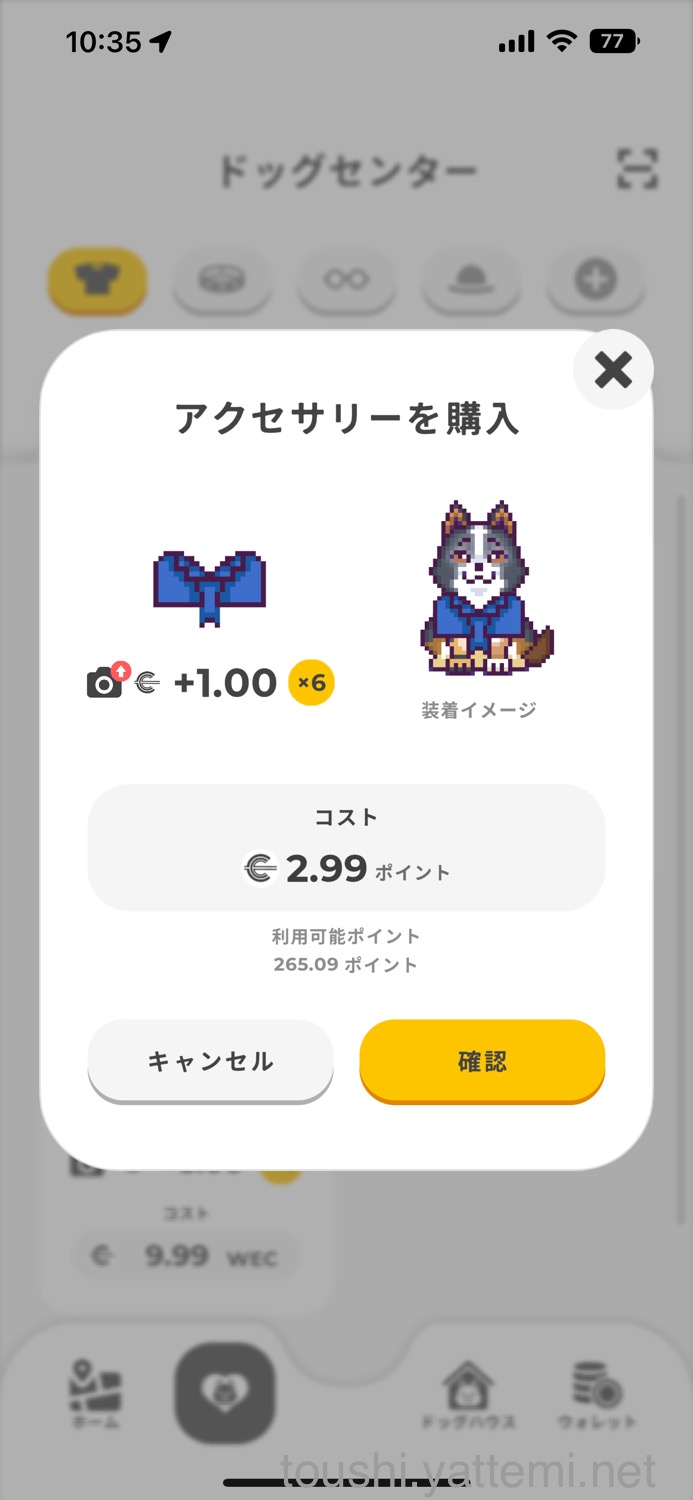Screen dimensions: 693x1500
Task: Close the accessory purchase dialog
Action: pyautogui.click(x=612, y=370)
